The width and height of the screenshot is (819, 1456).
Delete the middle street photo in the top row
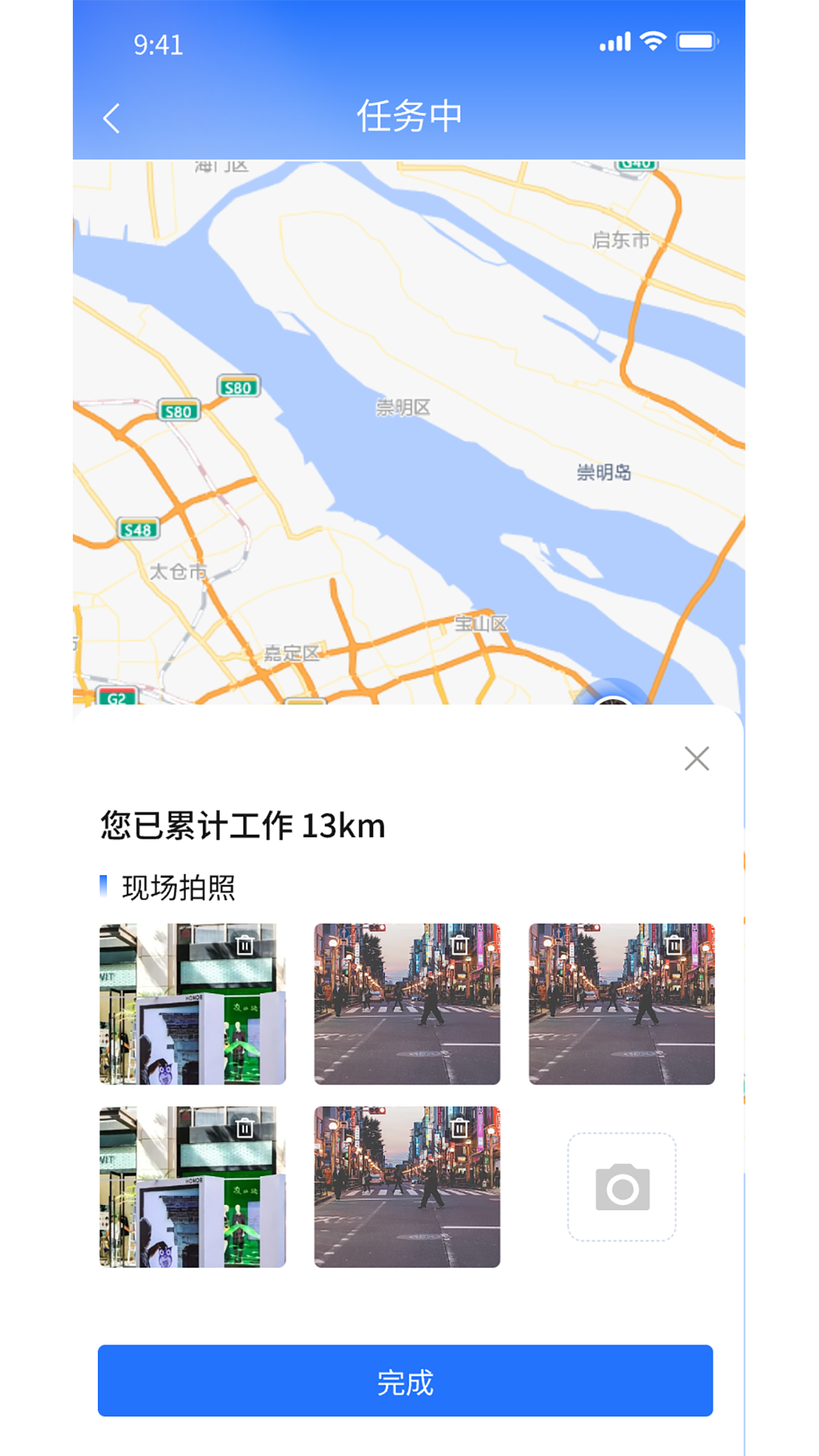click(460, 946)
